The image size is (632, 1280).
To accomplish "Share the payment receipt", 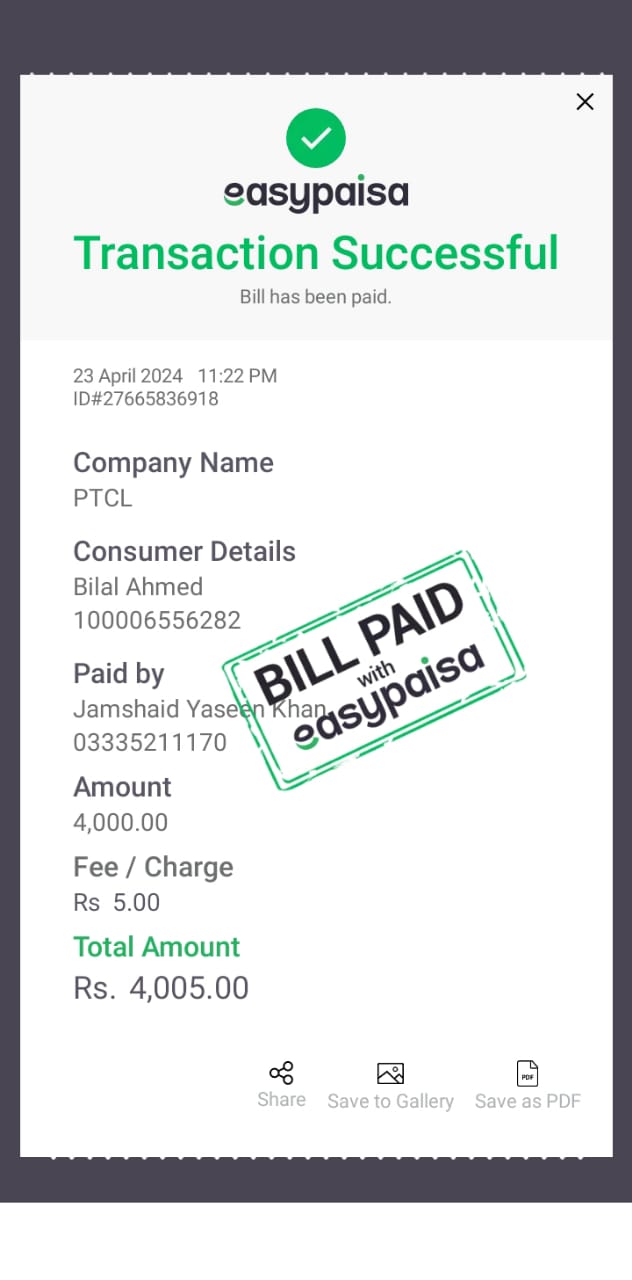I will 281,1084.
